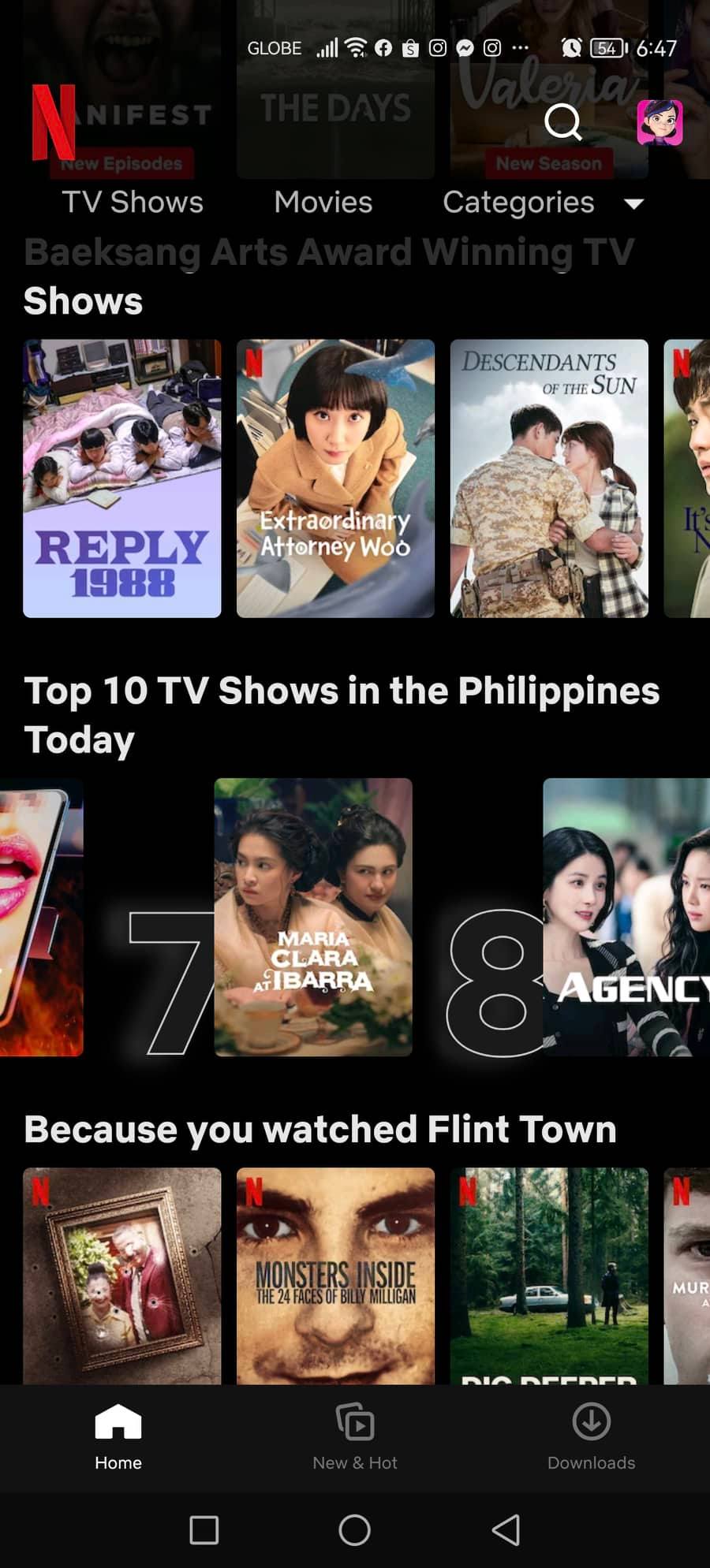Open the Agency show tile
The image size is (710, 1568).
click(x=626, y=917)
